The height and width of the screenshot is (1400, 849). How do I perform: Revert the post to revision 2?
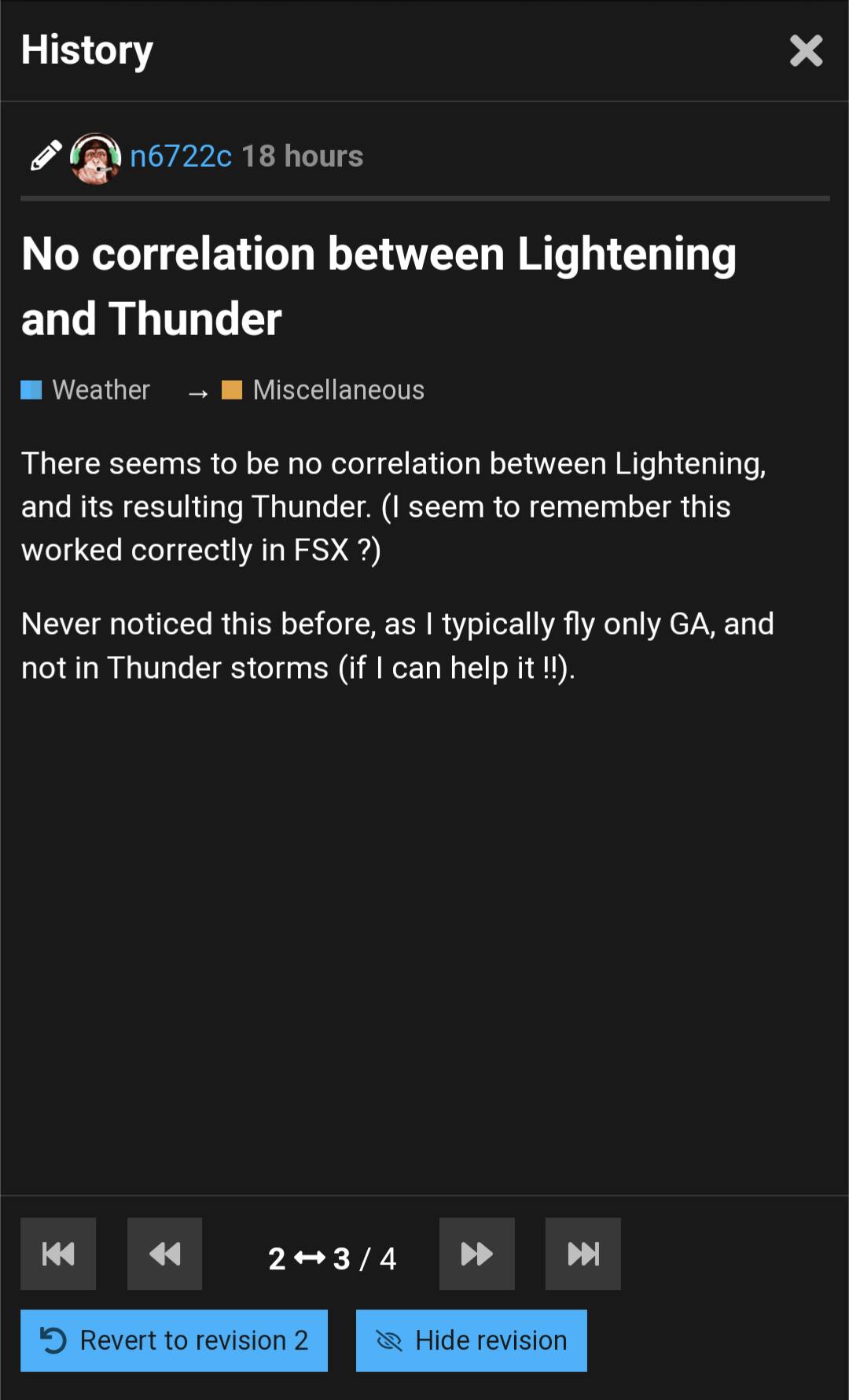coord(174,1339)
